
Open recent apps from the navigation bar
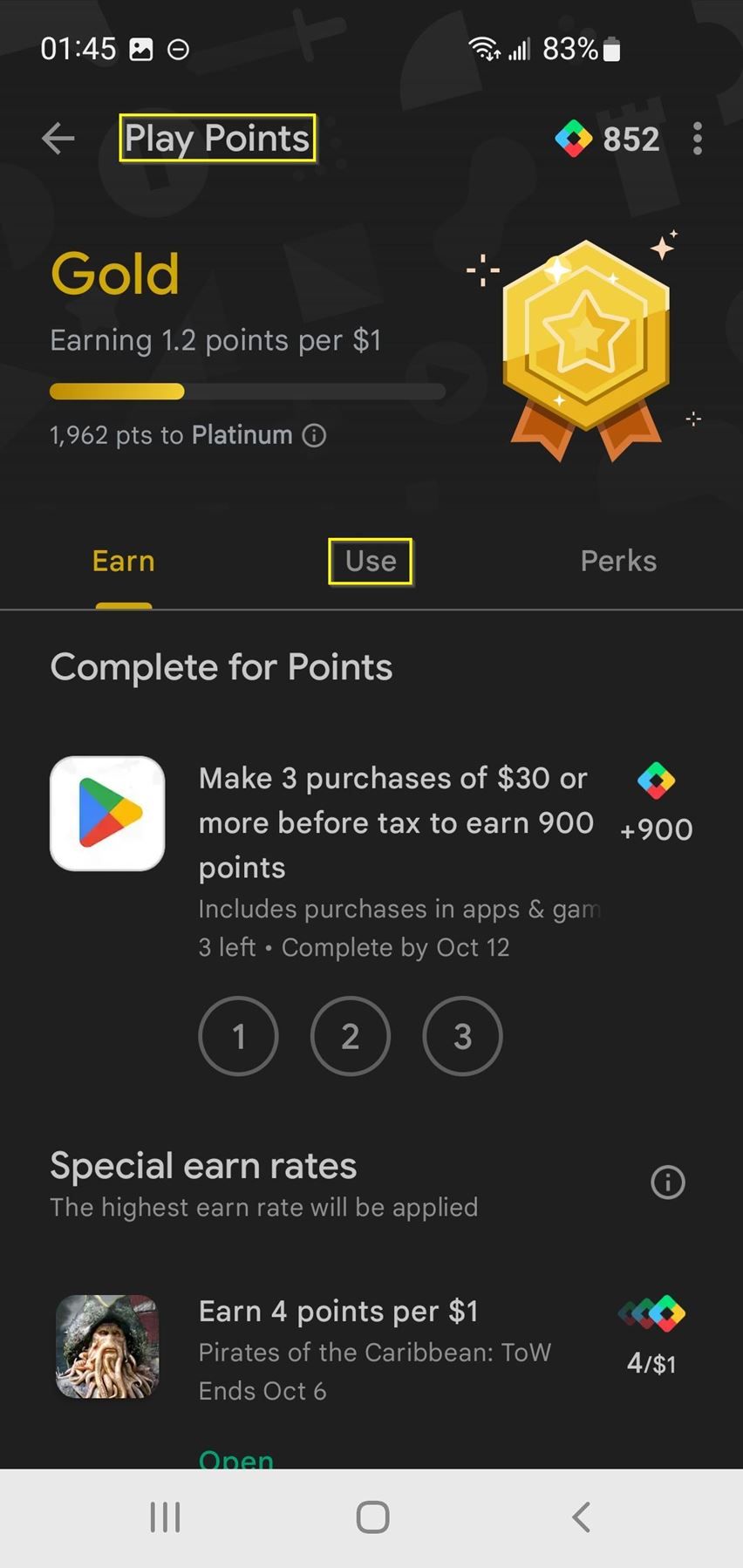click(x=165, y=1516)
